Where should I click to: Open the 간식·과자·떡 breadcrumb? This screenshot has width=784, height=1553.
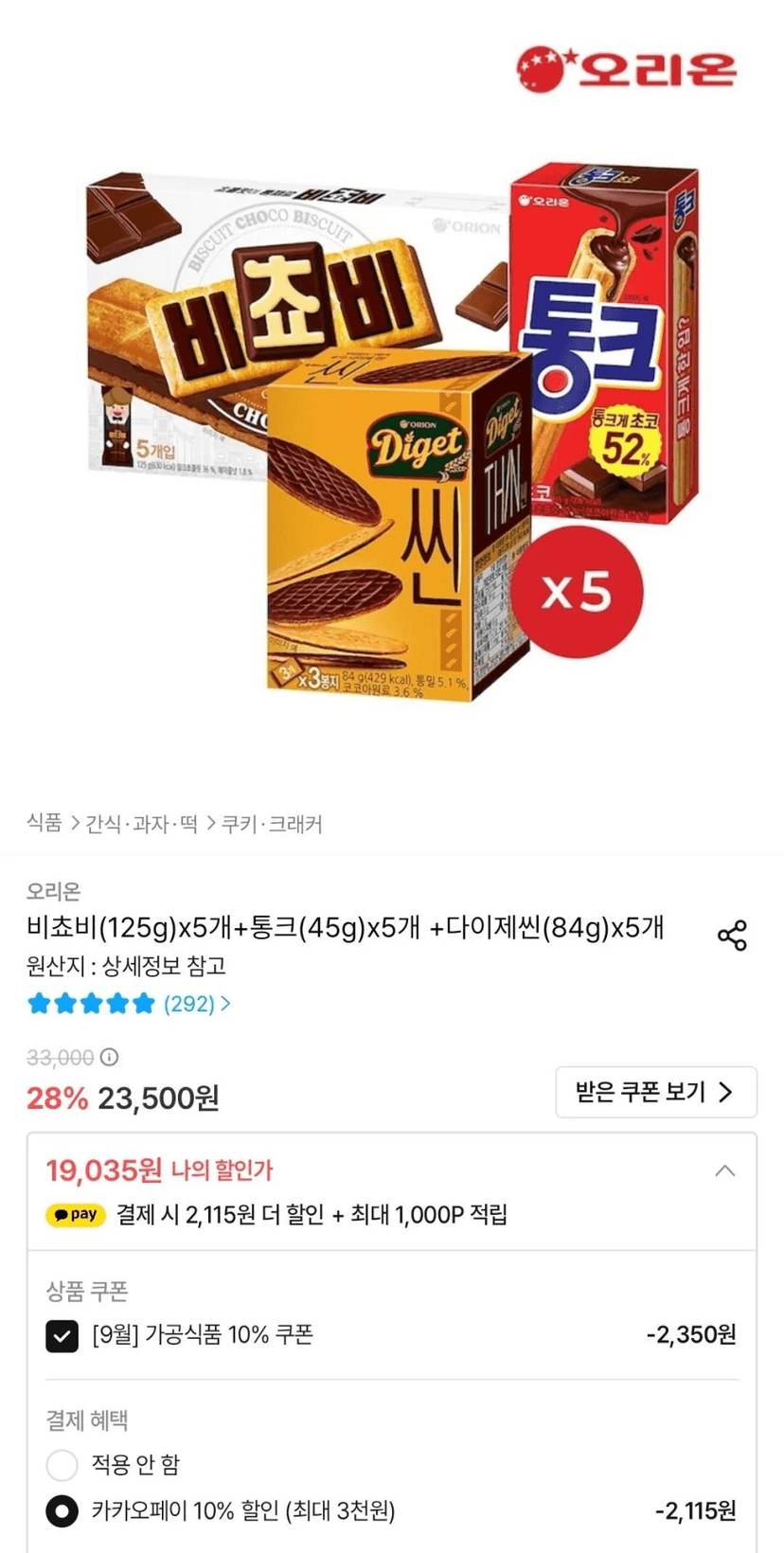pos(142,824)
